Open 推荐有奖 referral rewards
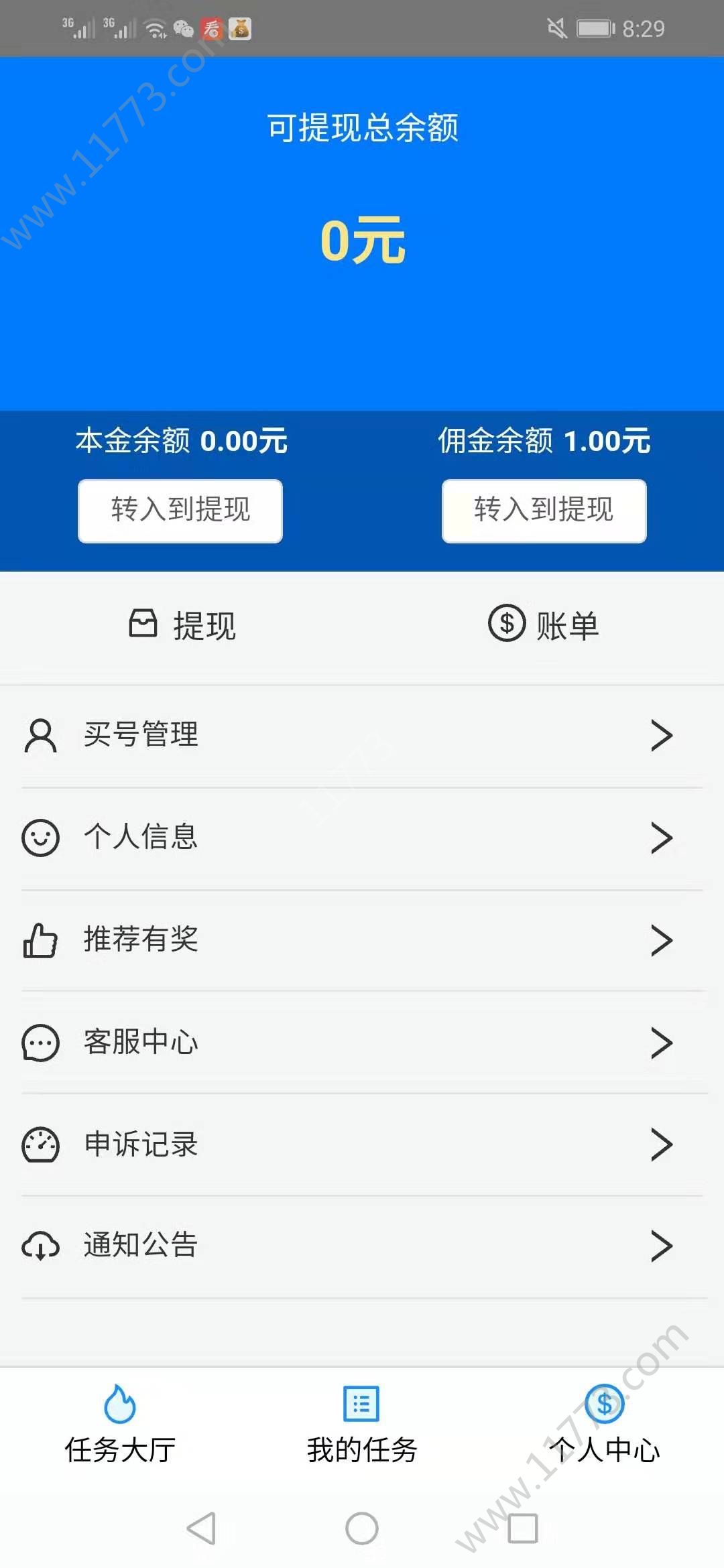This screenshot has height=1568, width=724. pos(362,940)
